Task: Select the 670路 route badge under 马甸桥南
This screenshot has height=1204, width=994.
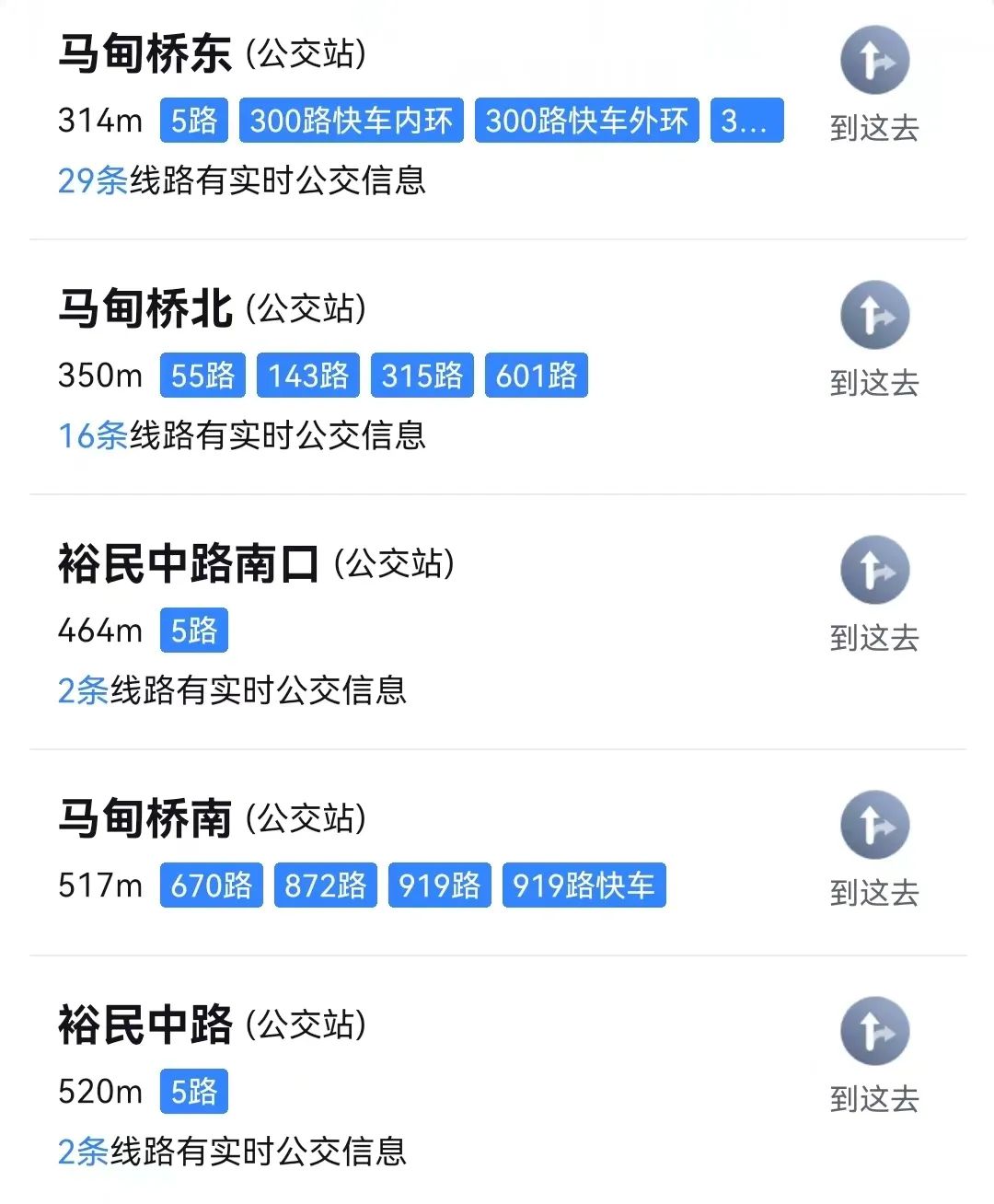Action: point(211,885)
